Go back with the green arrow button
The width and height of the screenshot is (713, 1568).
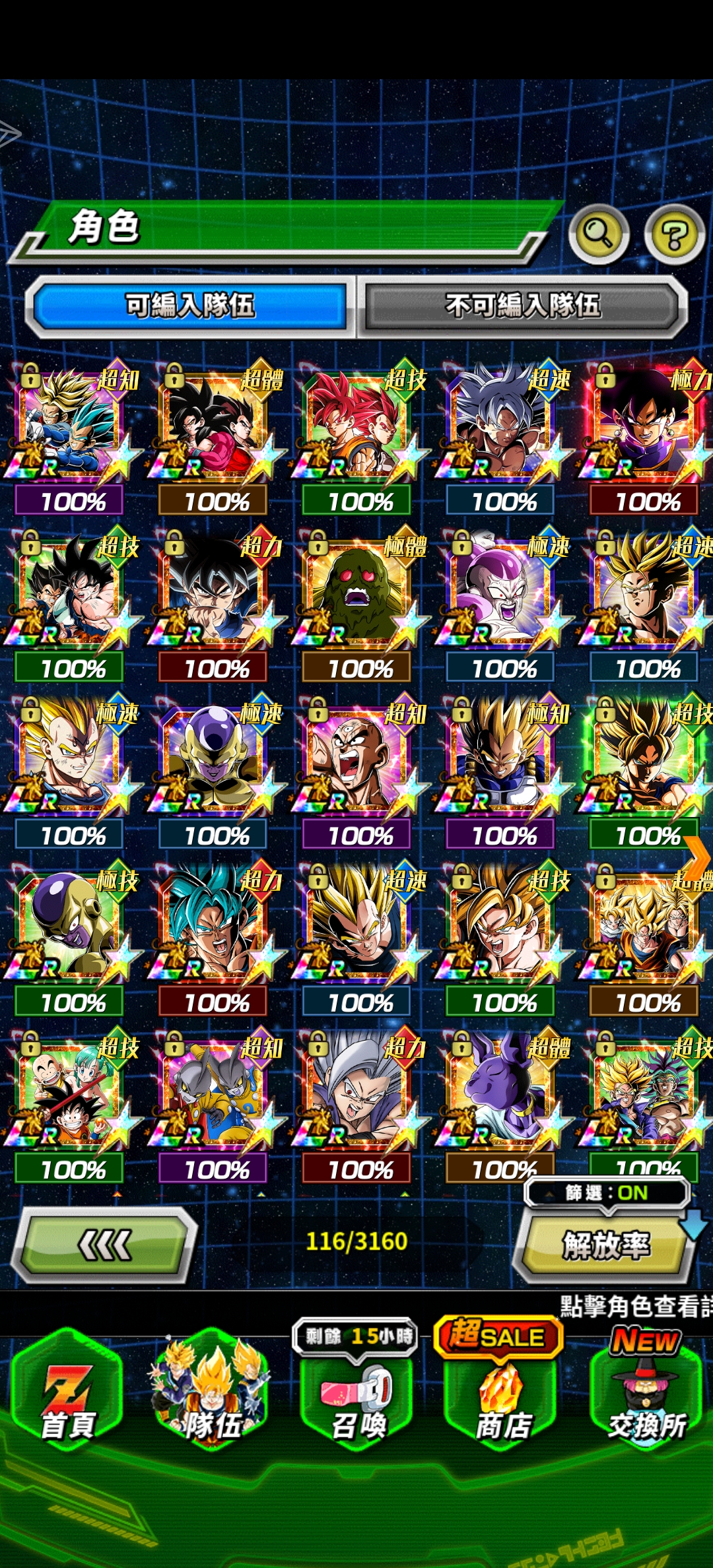(104, 1245)
